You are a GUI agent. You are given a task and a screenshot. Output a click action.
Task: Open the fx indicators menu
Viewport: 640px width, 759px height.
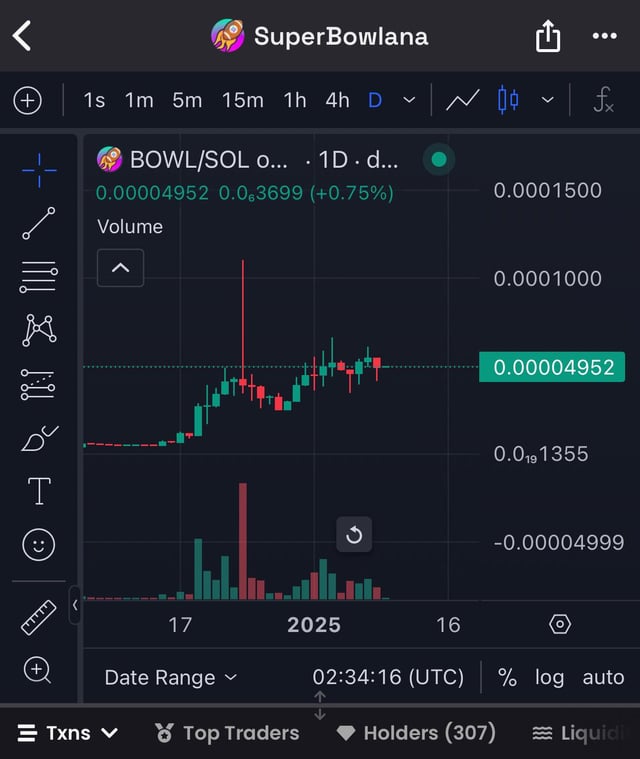click(x=603, y=100)
